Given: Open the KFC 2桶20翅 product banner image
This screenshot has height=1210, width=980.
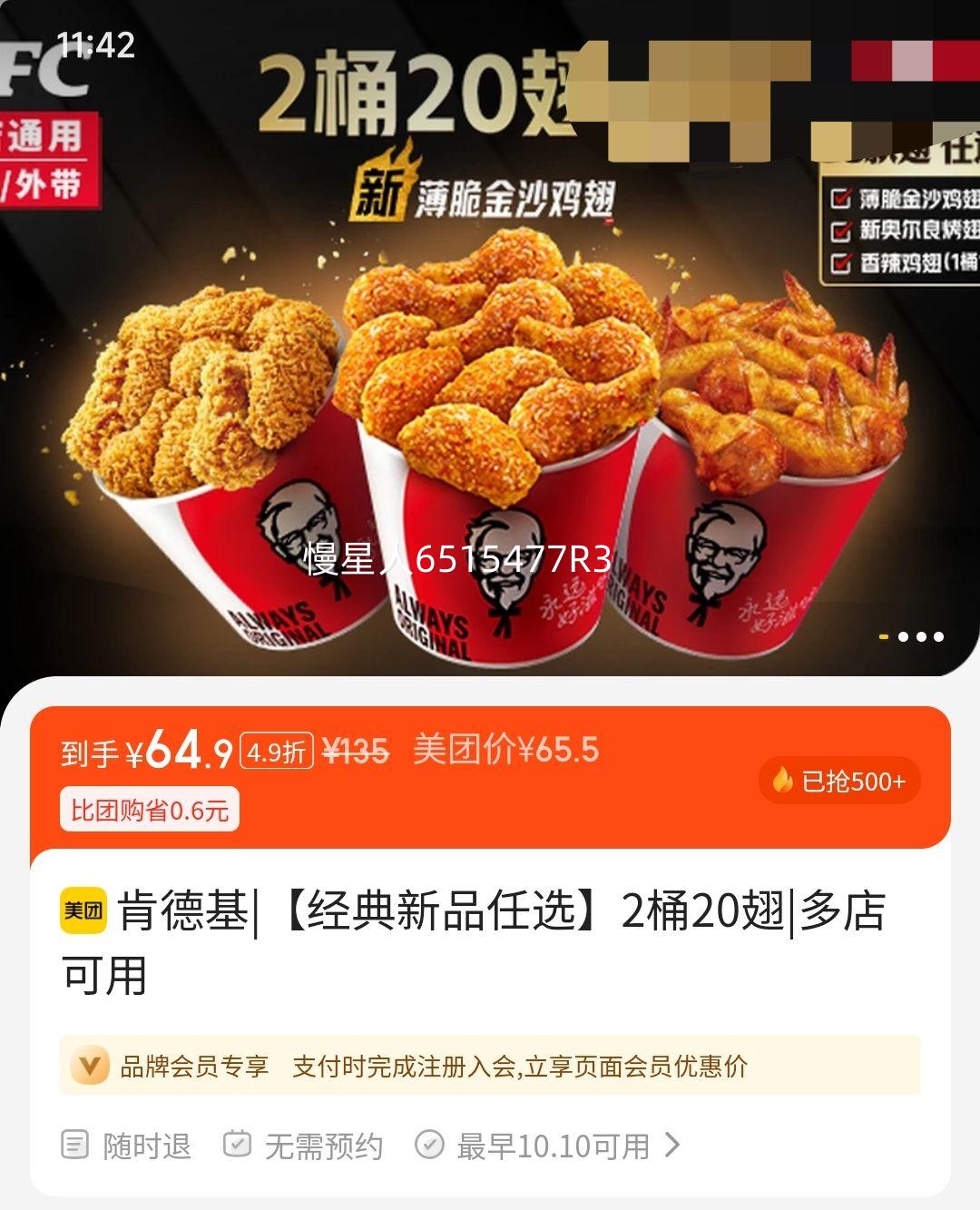Looking at the screenshot, I should tap(490, 363).
